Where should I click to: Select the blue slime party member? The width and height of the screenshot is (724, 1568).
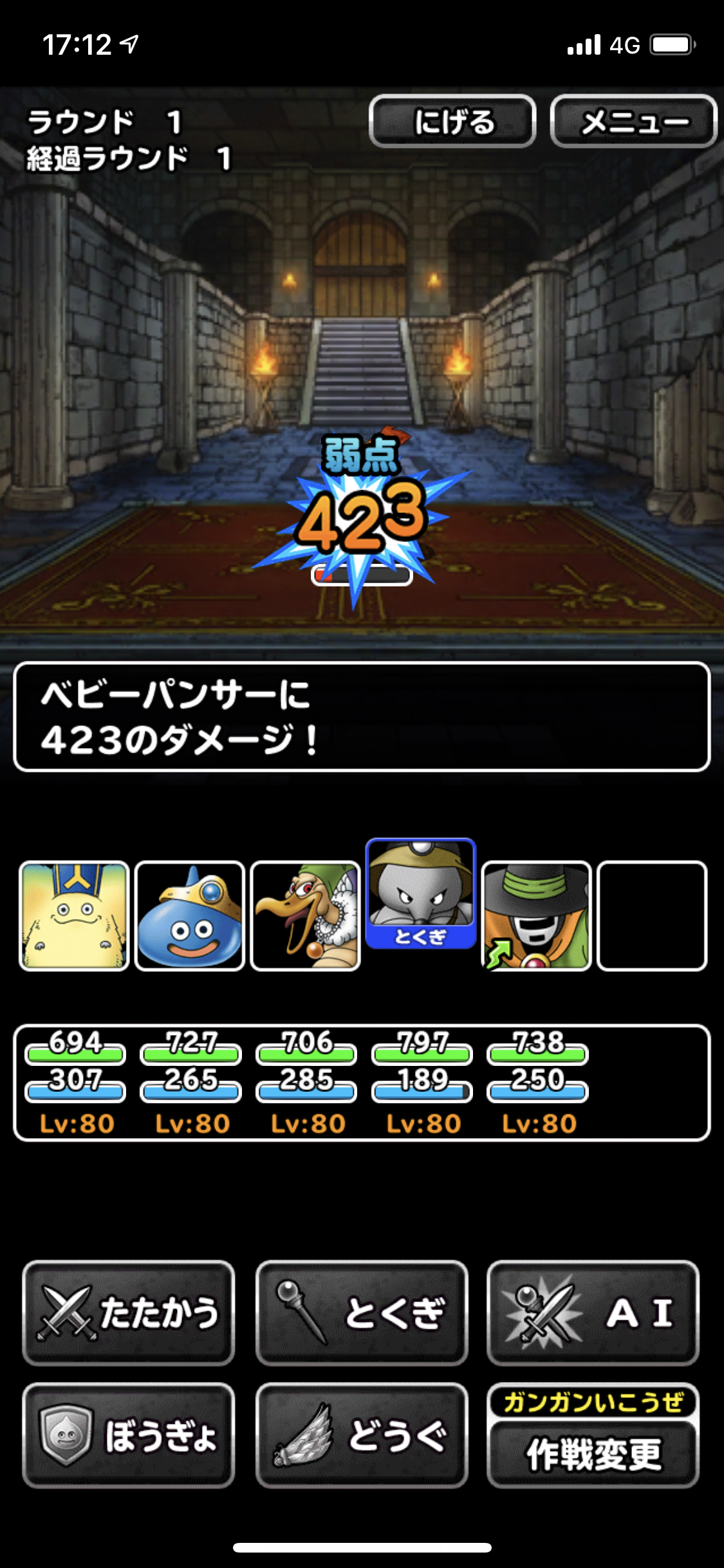[190, 915]
